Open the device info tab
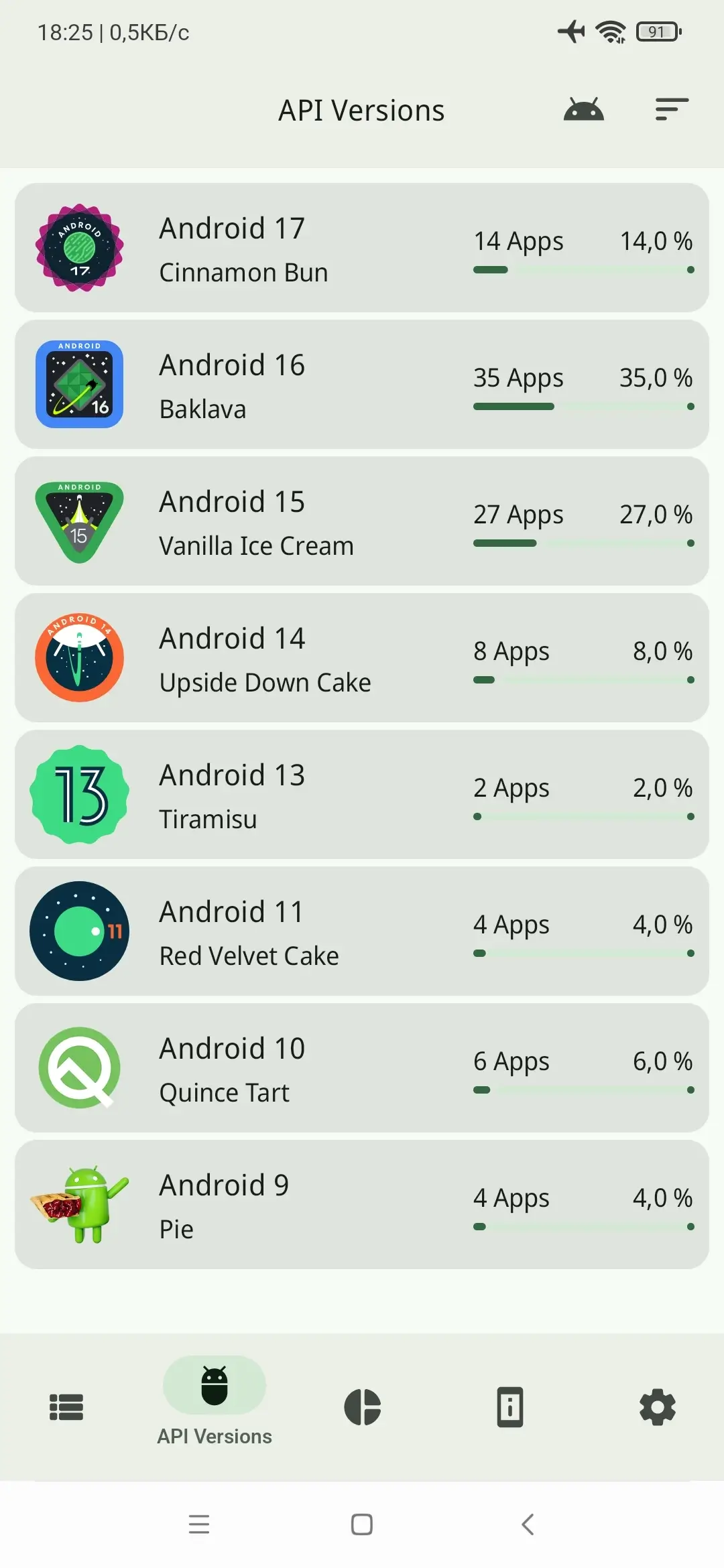Viewport: 724px width, 1568px height. (x=510, y=1407)
